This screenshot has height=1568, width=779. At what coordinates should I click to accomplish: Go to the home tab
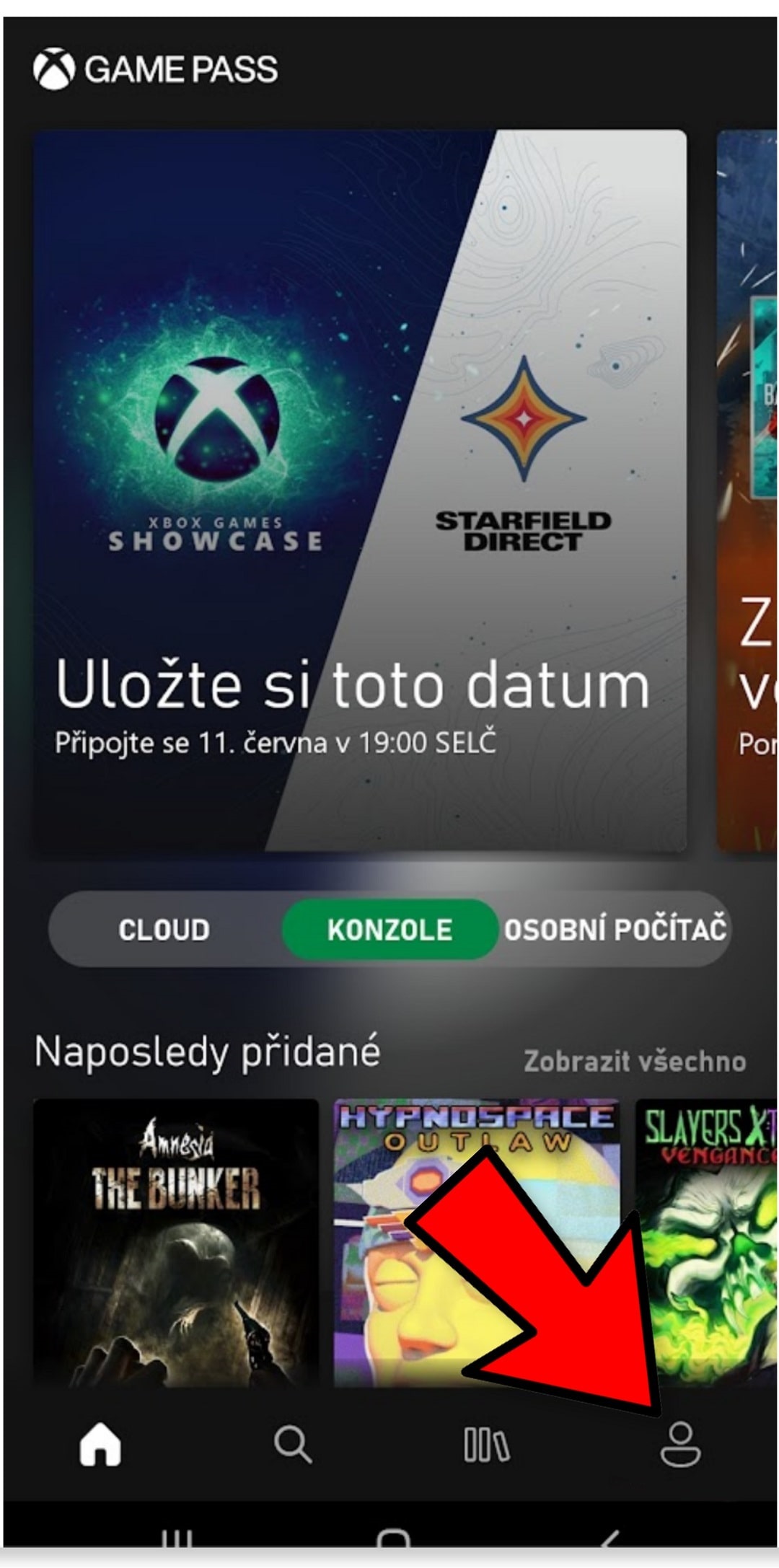tap(100, 1445)
